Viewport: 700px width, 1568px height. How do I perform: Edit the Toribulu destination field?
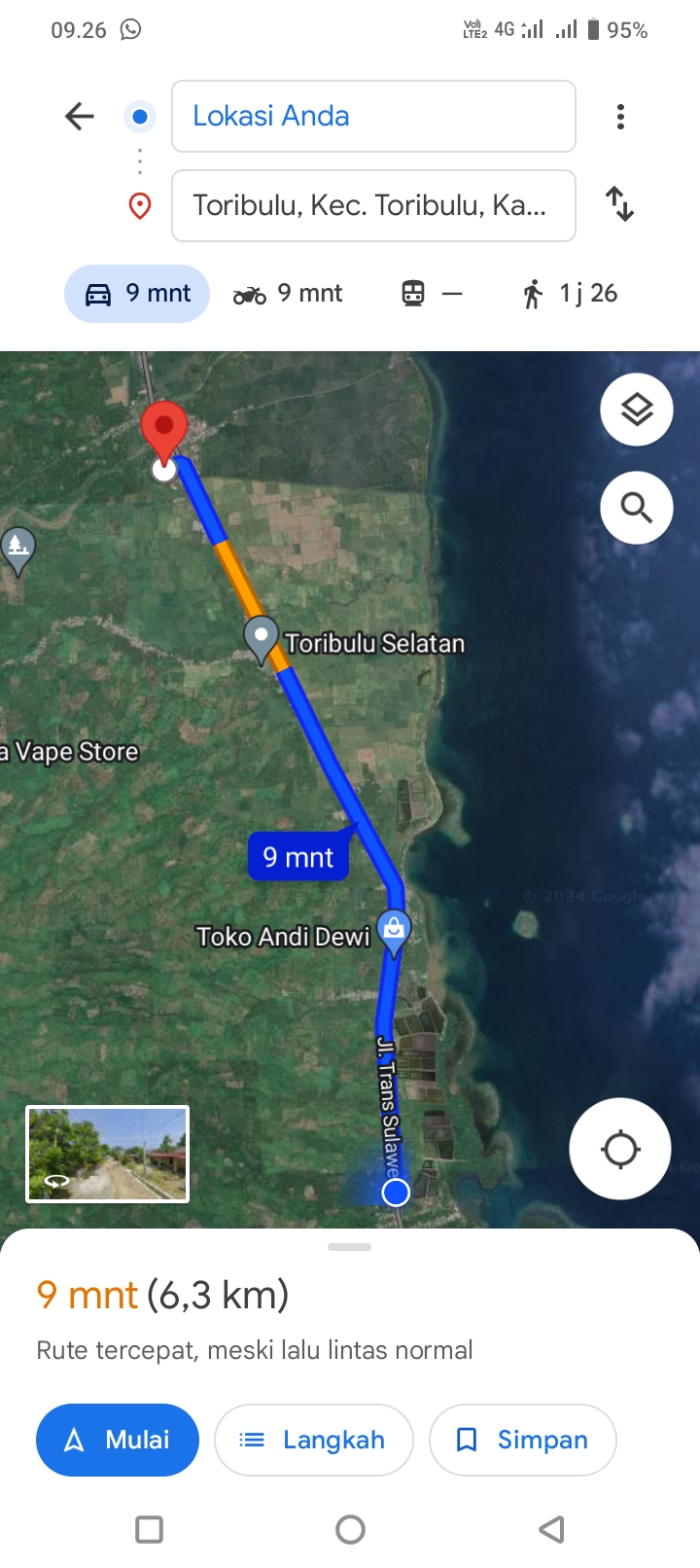coord(373,205)
